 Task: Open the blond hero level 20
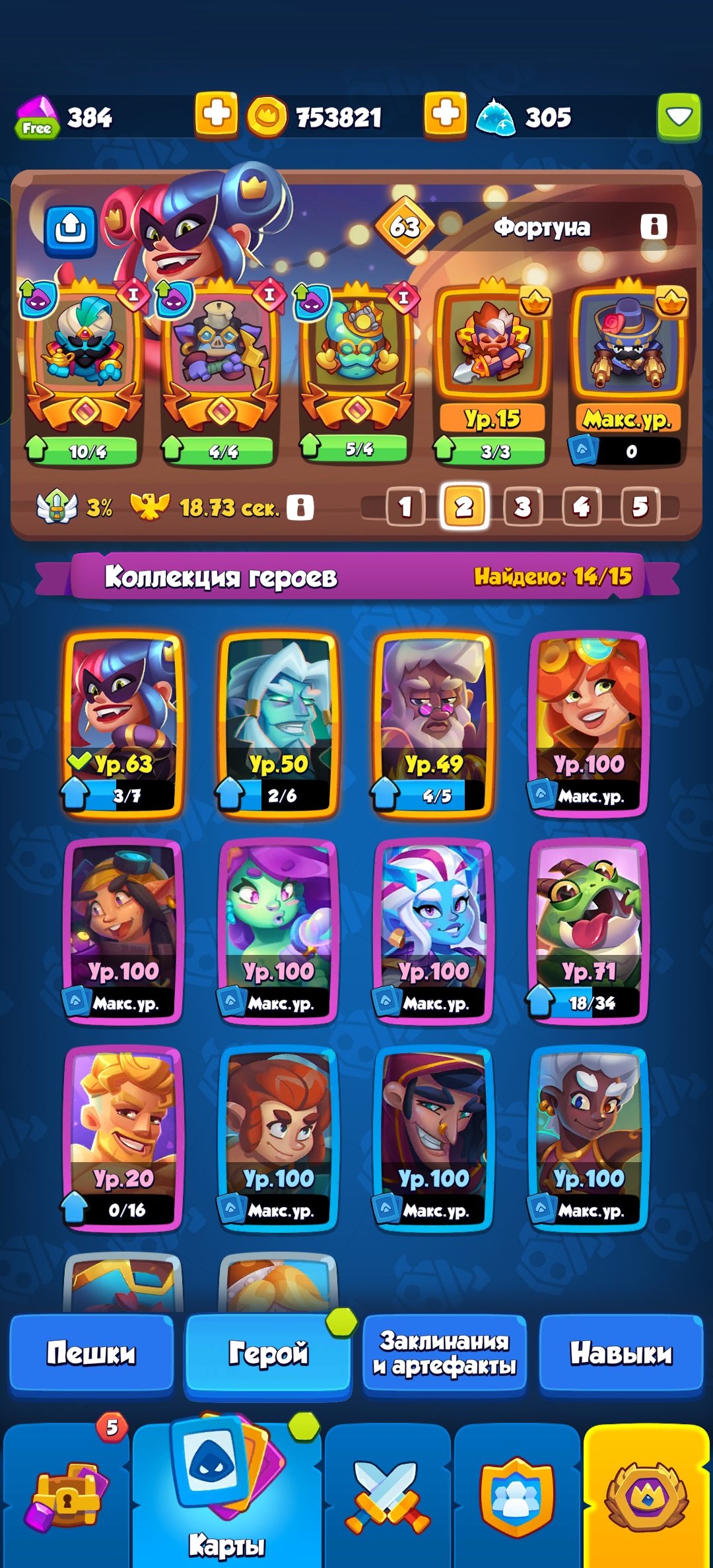(123, 1138)
